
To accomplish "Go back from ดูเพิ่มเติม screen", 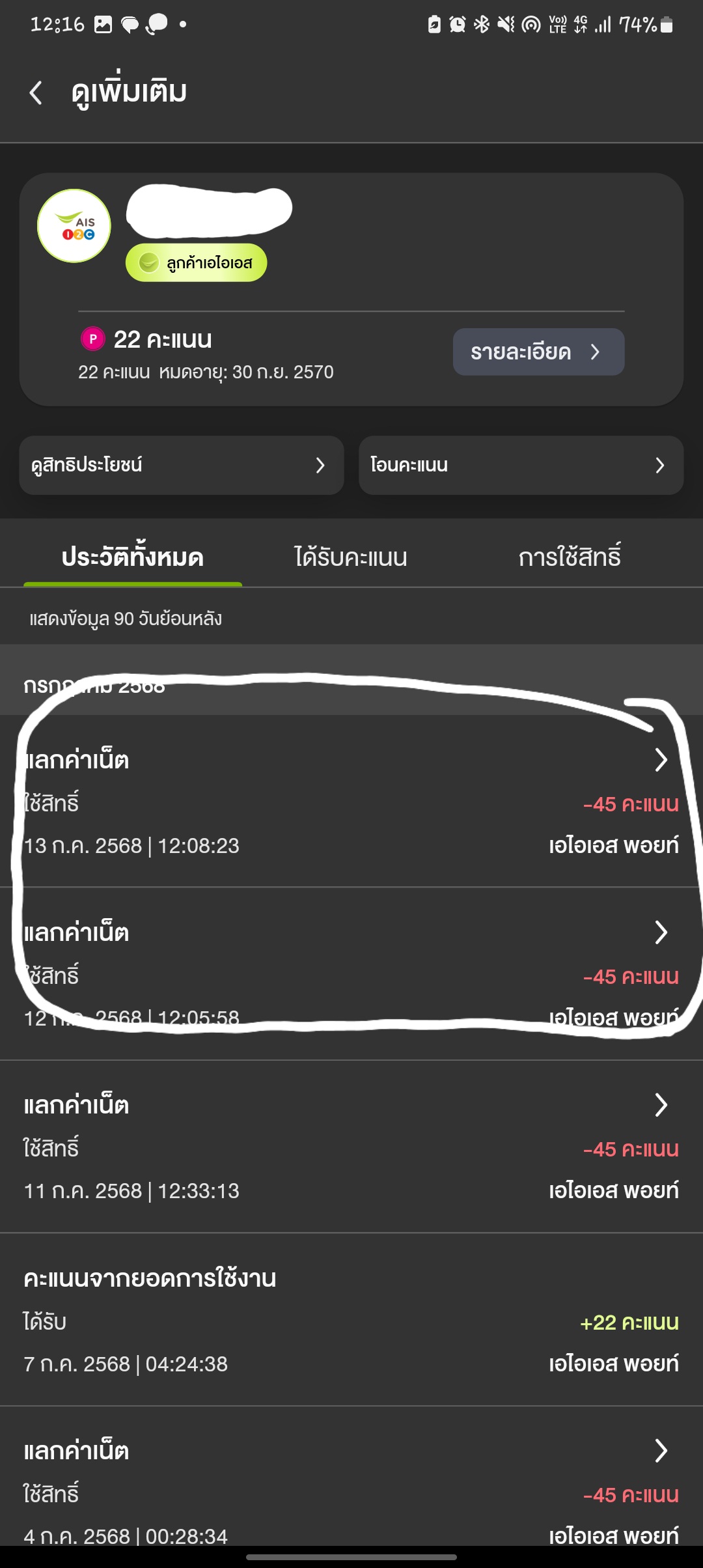I will [x=36, y=92].
